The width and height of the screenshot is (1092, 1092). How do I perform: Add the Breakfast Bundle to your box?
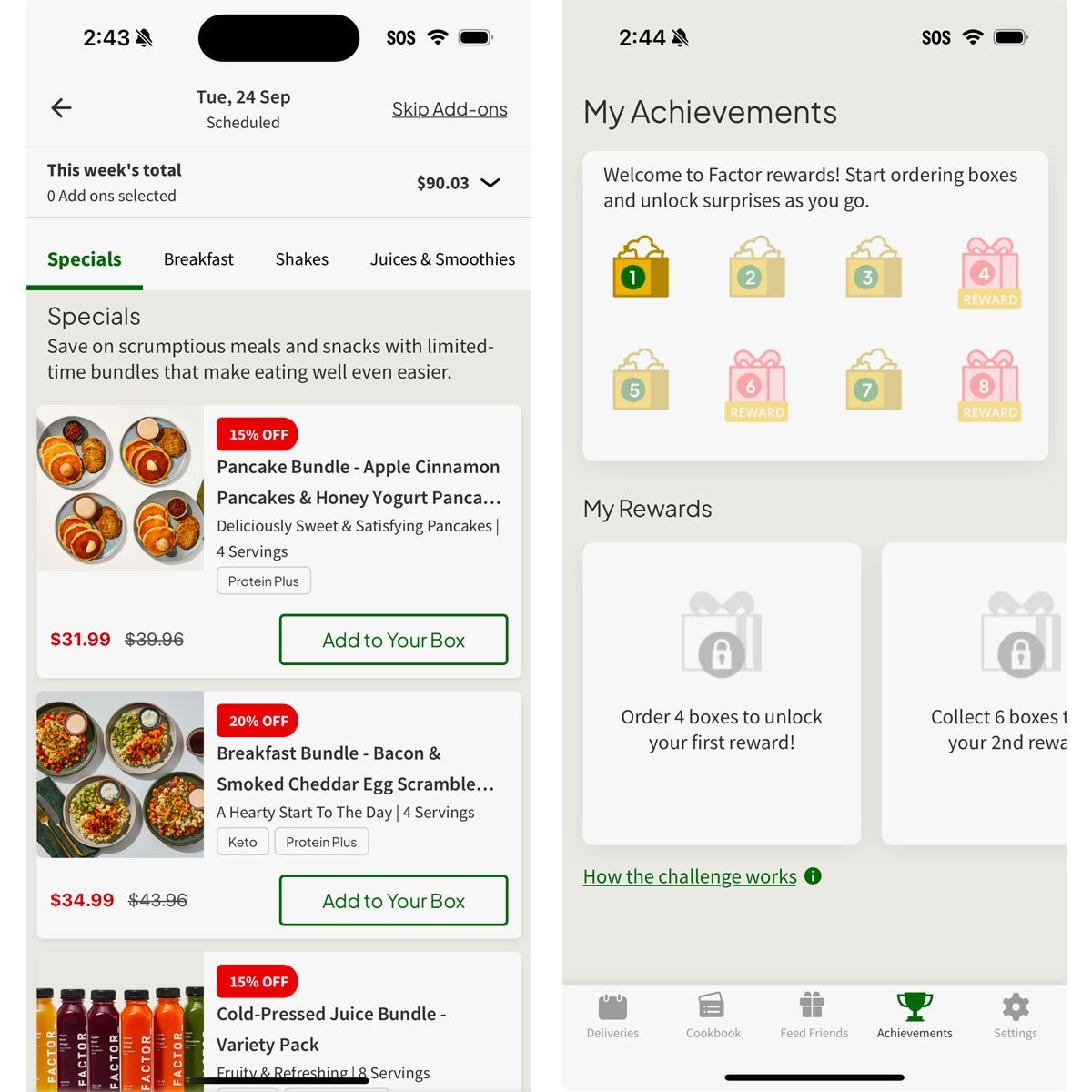coord(393,901)
